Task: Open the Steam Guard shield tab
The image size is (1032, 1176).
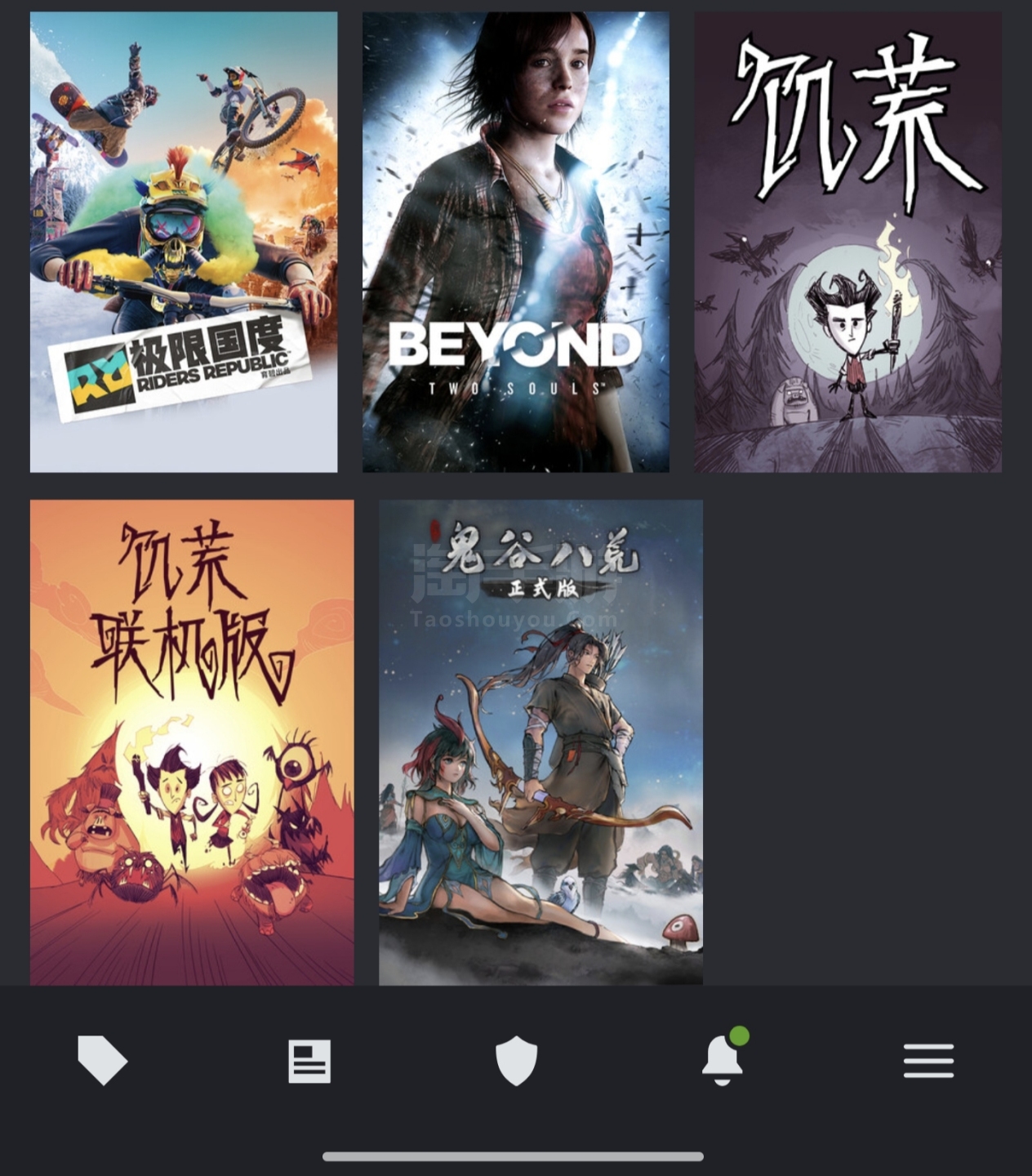Action: tap(516, 1061)
